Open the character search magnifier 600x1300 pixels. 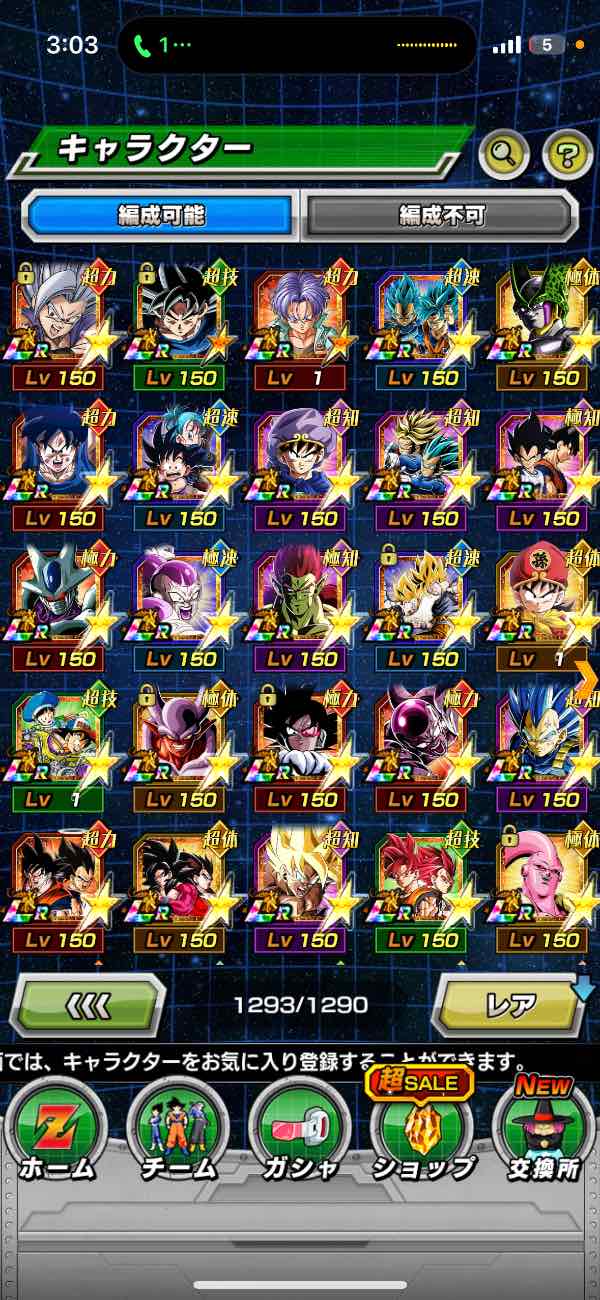[504, 153]
